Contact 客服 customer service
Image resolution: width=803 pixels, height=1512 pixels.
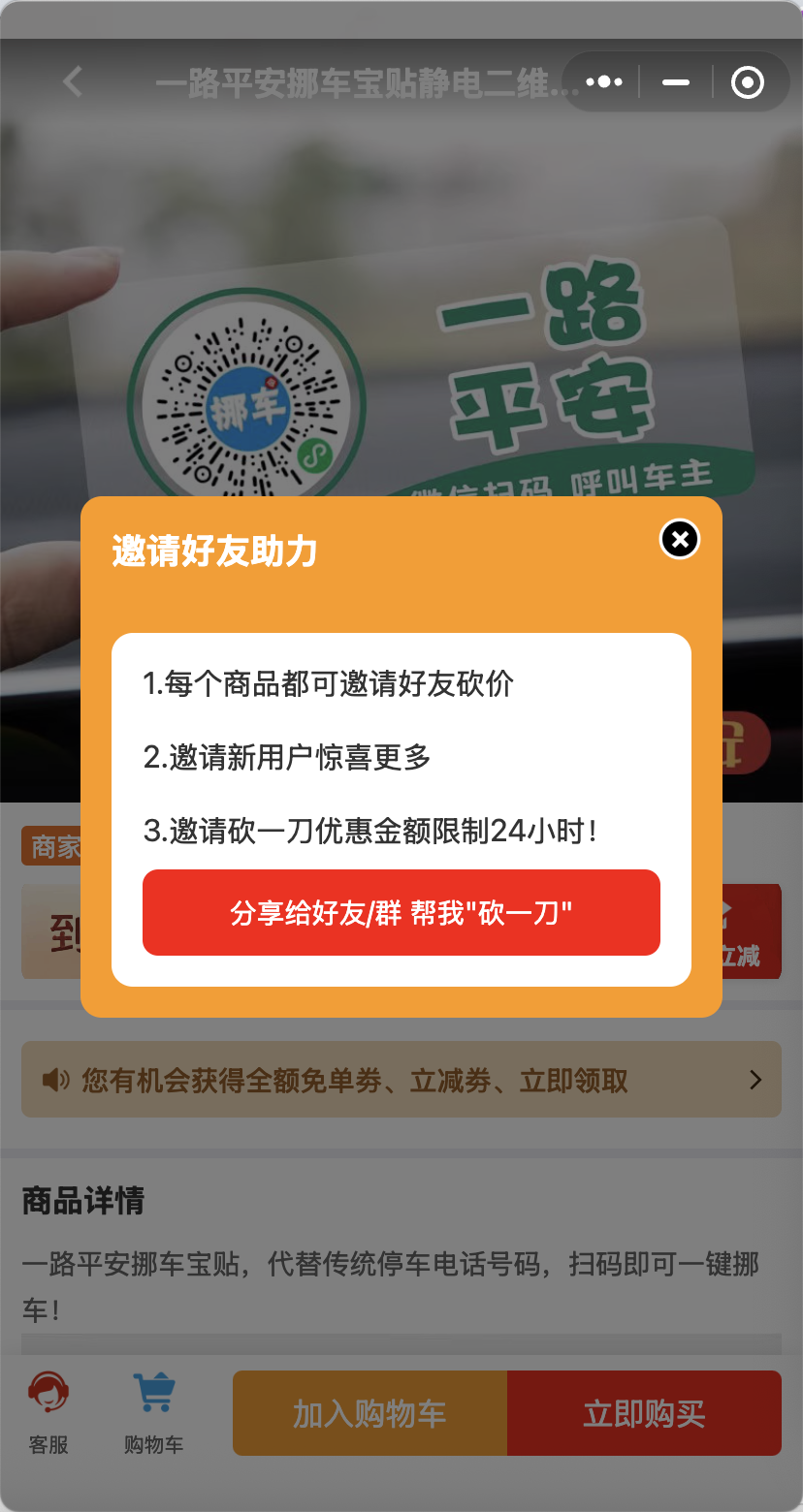48,1412
